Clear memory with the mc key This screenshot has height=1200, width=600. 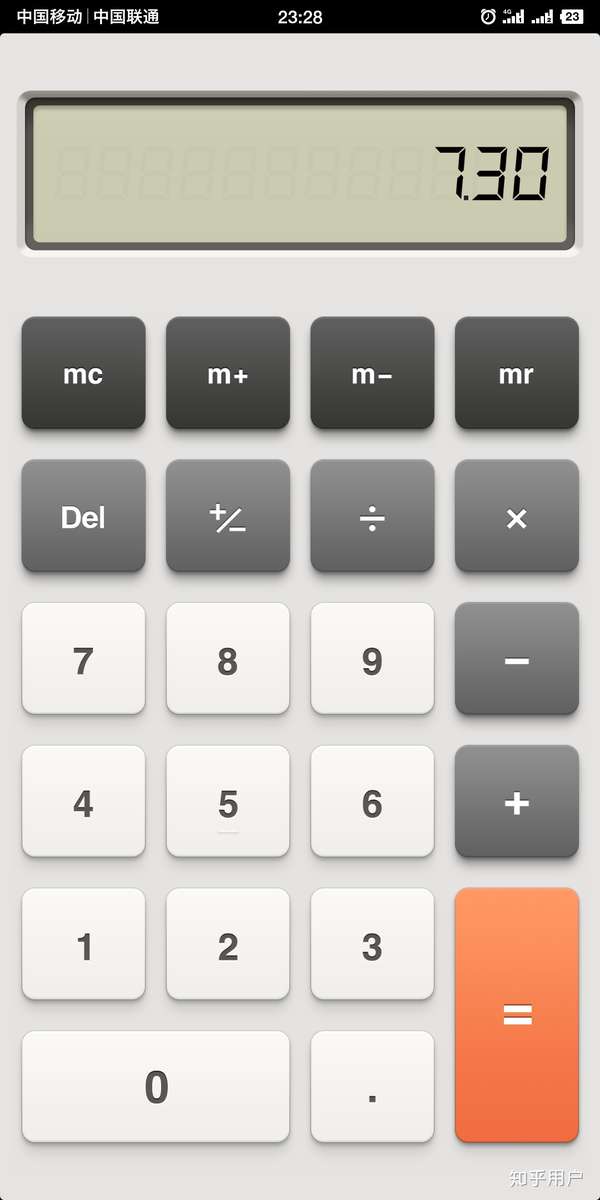(83, 373)
